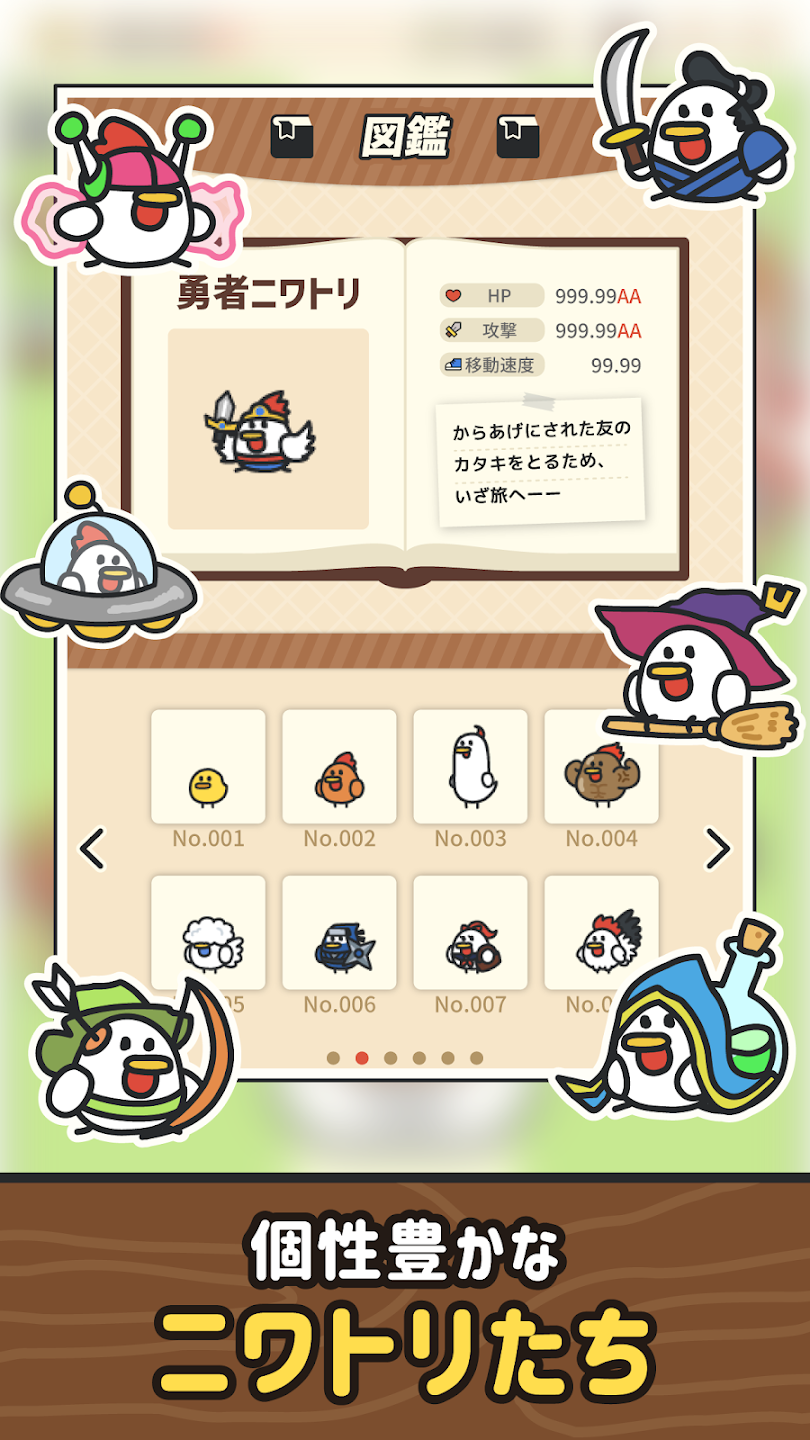Click the attack sword icon

tap(455, 330)
